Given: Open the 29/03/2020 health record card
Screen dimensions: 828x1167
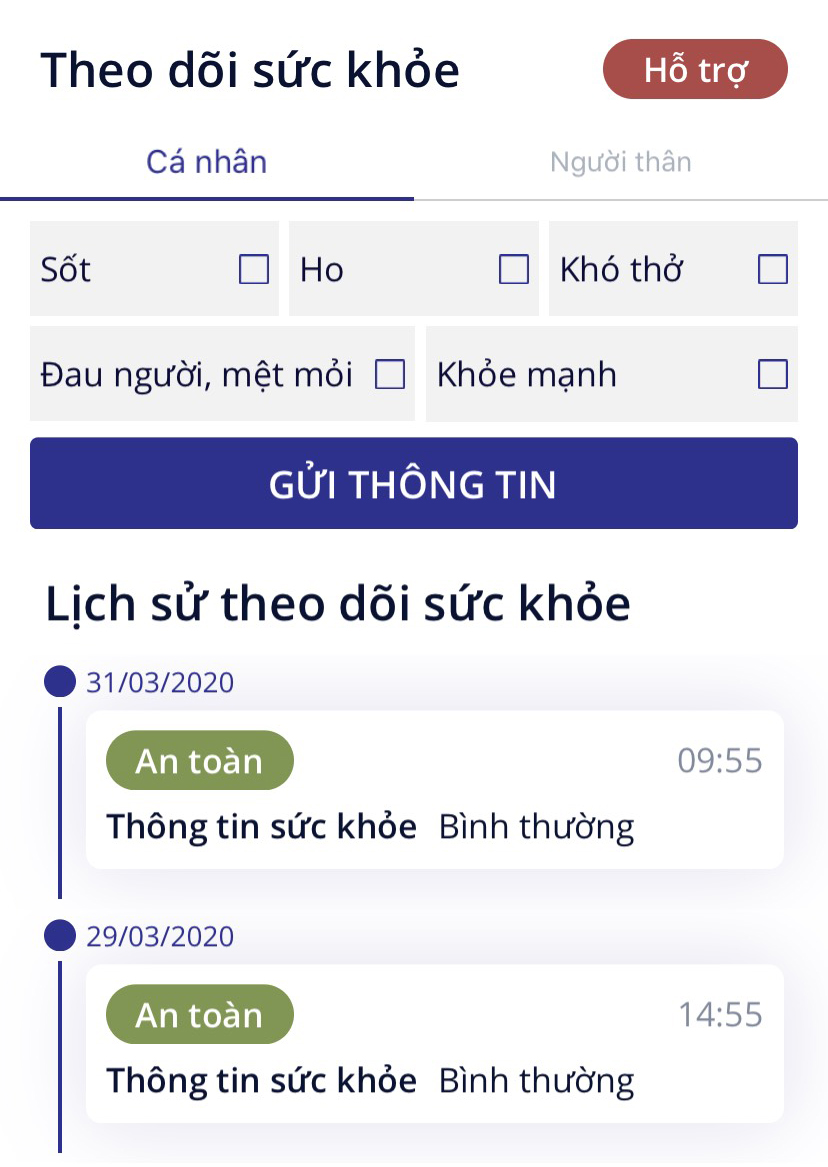Looking at the screenshot, I should [434, 1042].
